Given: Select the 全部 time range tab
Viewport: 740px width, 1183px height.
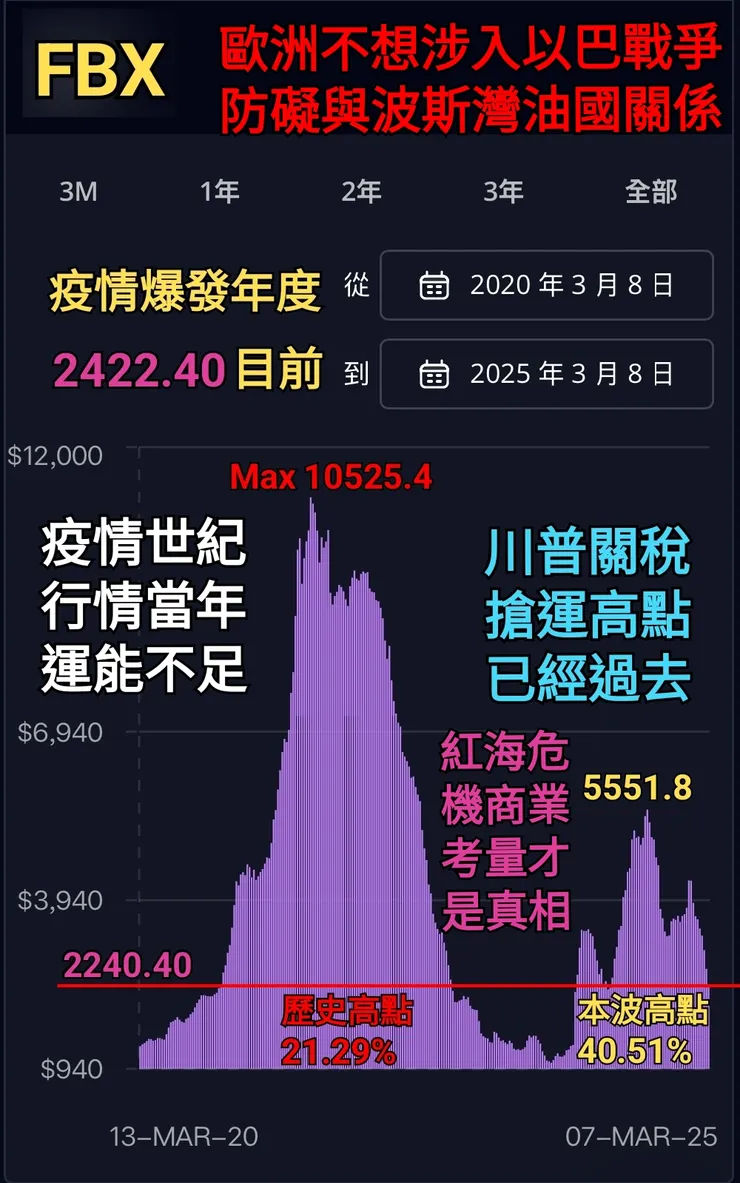Looking at the screenshot, I should coord(653,192).
